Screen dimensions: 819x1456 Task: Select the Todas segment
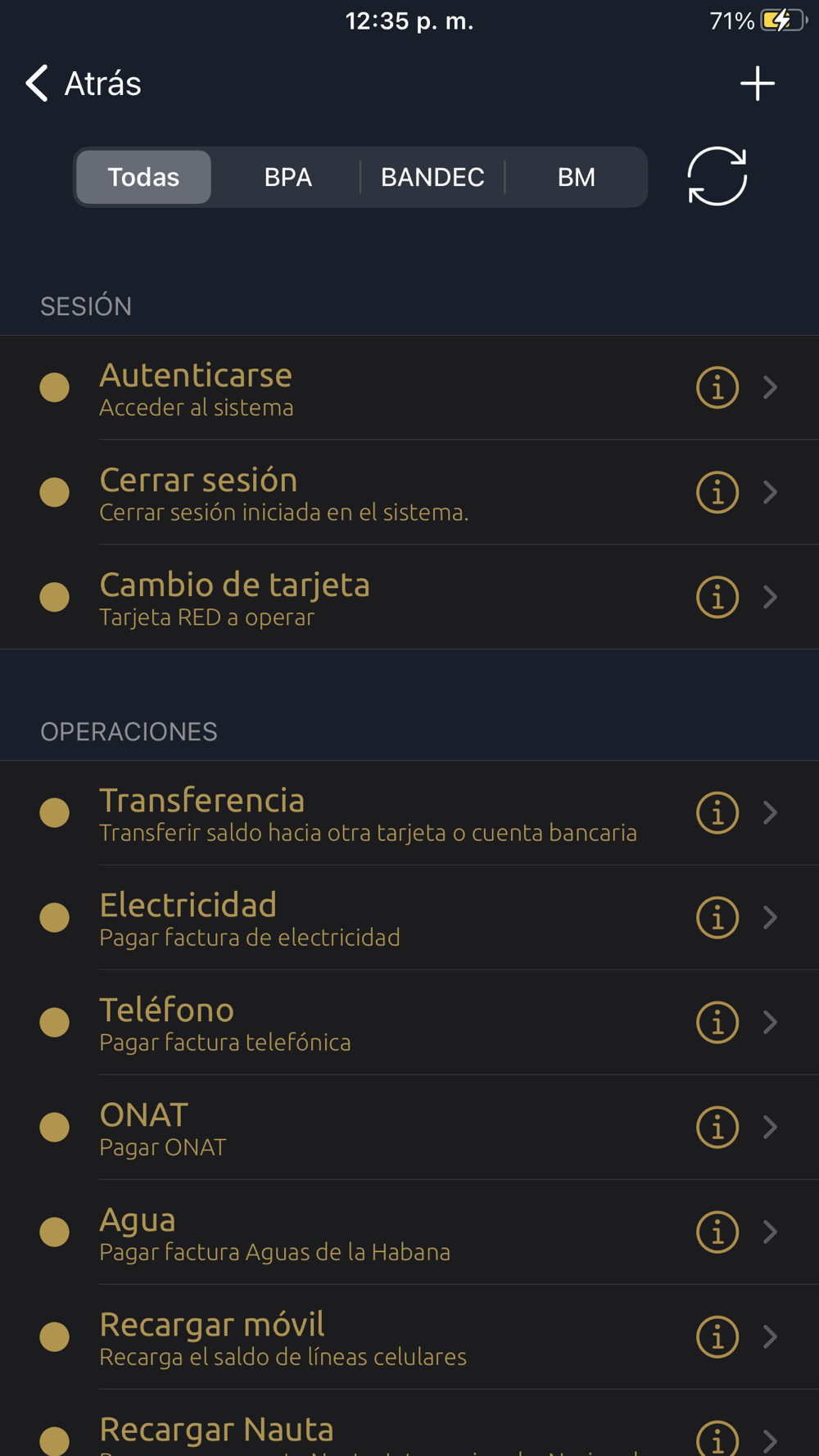(143, 177)
